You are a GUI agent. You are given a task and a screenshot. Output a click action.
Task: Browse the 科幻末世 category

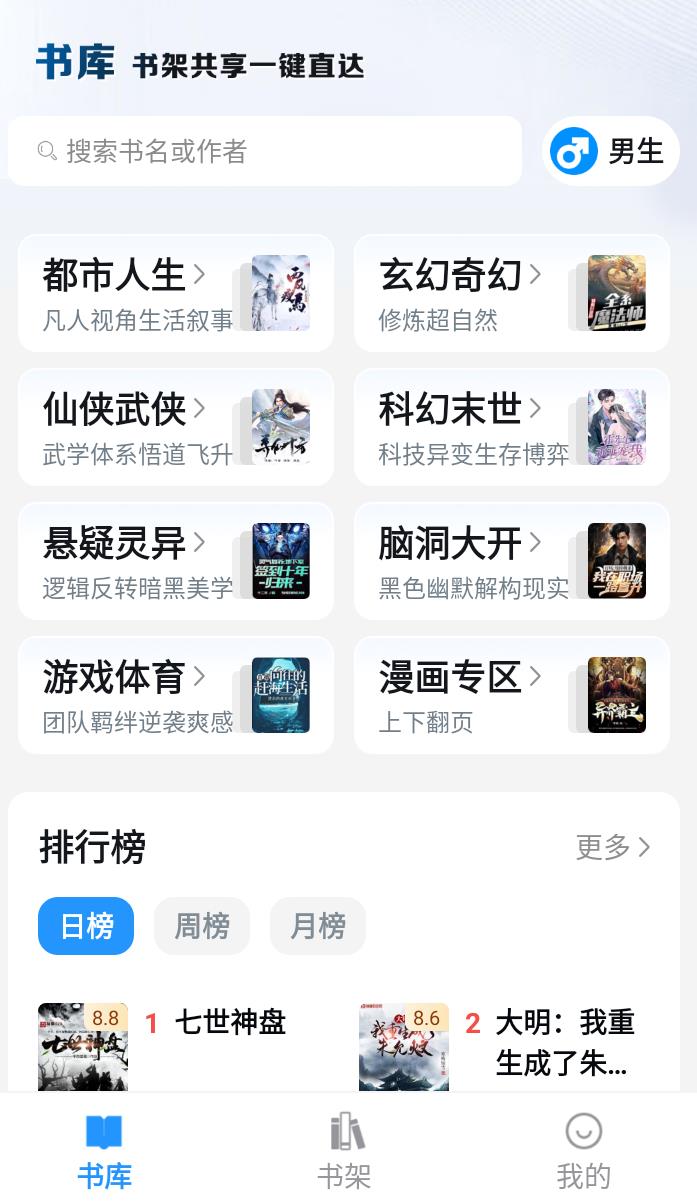click(512, 427)
